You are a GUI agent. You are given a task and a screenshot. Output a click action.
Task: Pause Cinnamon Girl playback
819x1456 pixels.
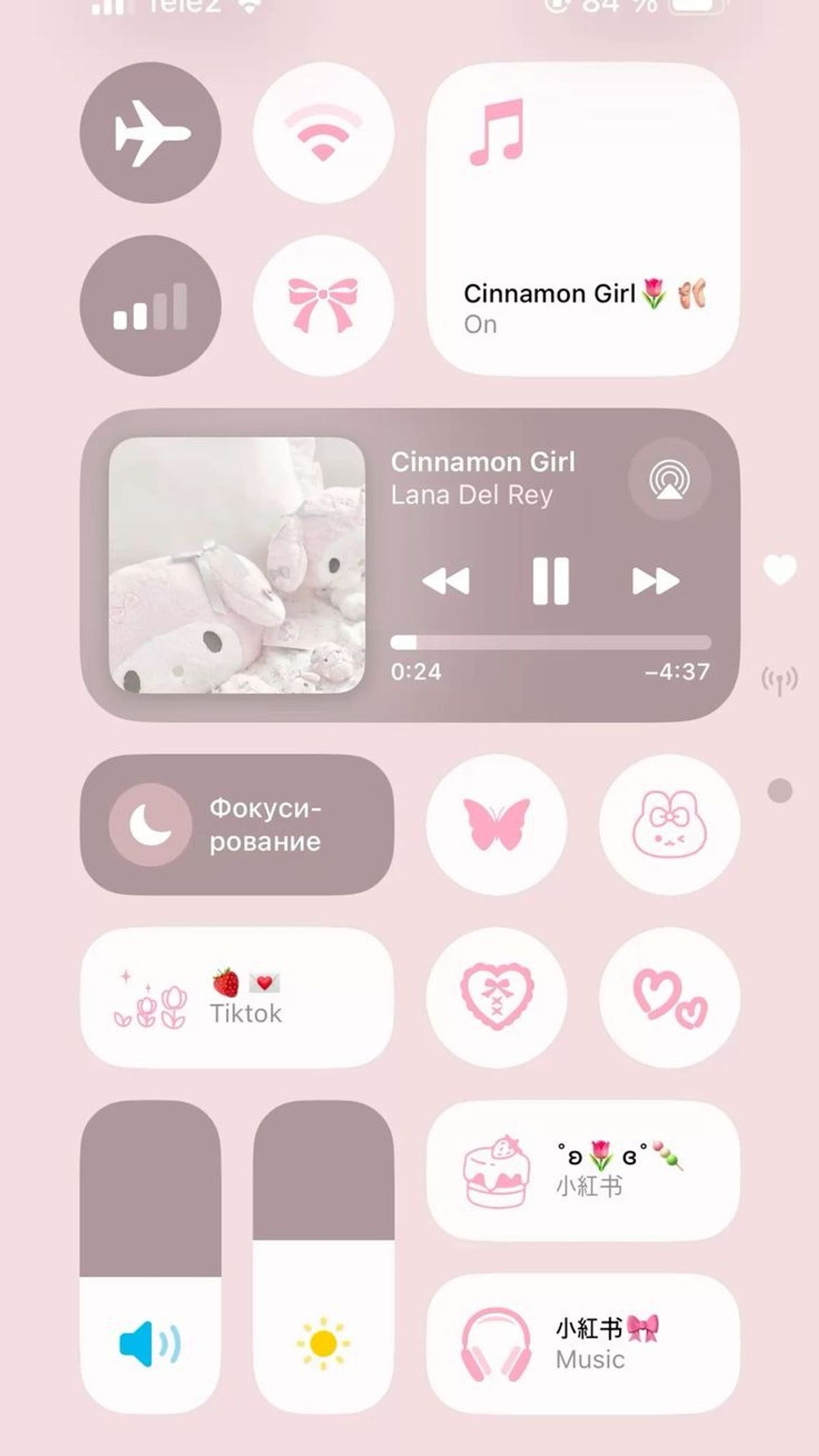[550, 581]
